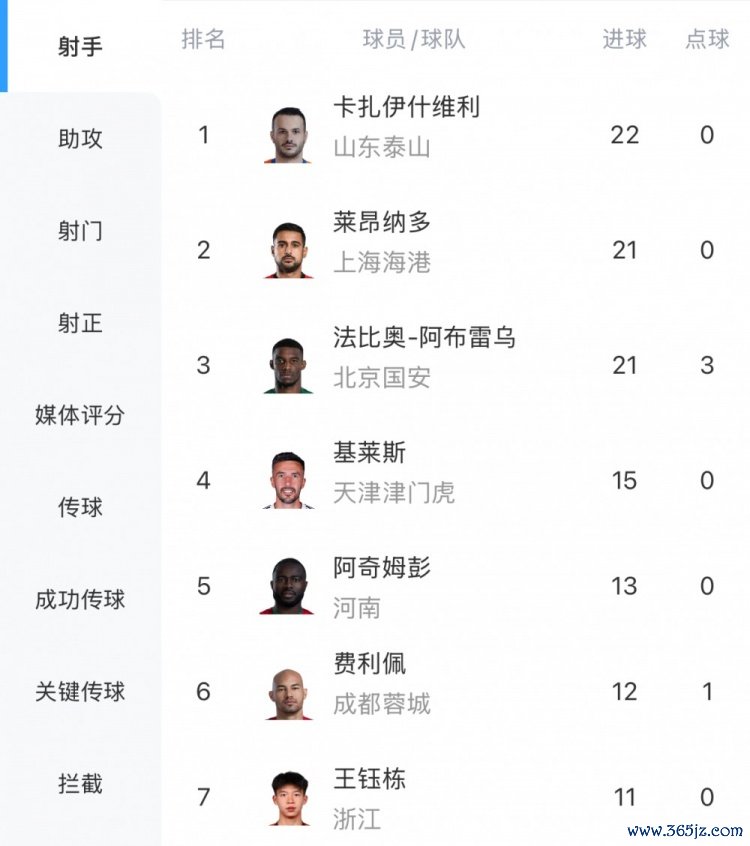View 费利佩 of 成都蓉城

tap(370, 663)
